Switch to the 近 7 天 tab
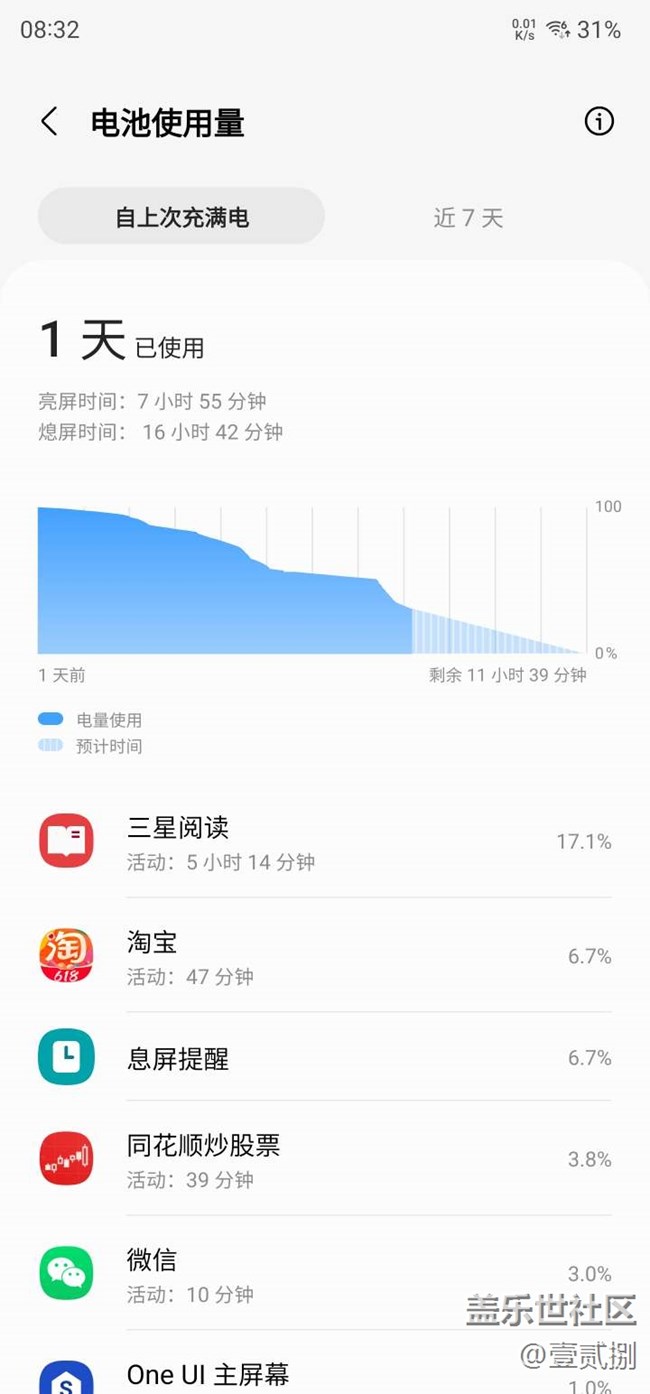The image size is (650, 1394). (468, 217)
